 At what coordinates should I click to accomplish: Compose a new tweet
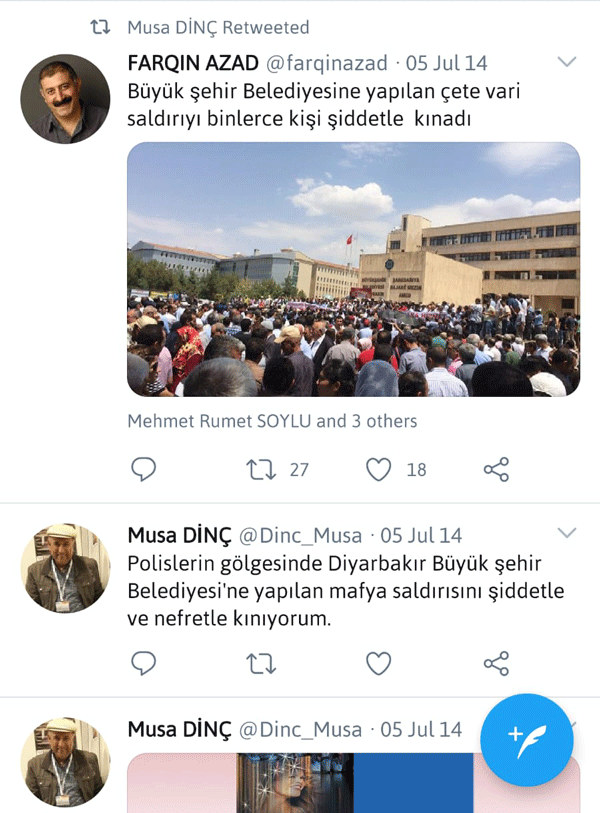coord(527,740)
